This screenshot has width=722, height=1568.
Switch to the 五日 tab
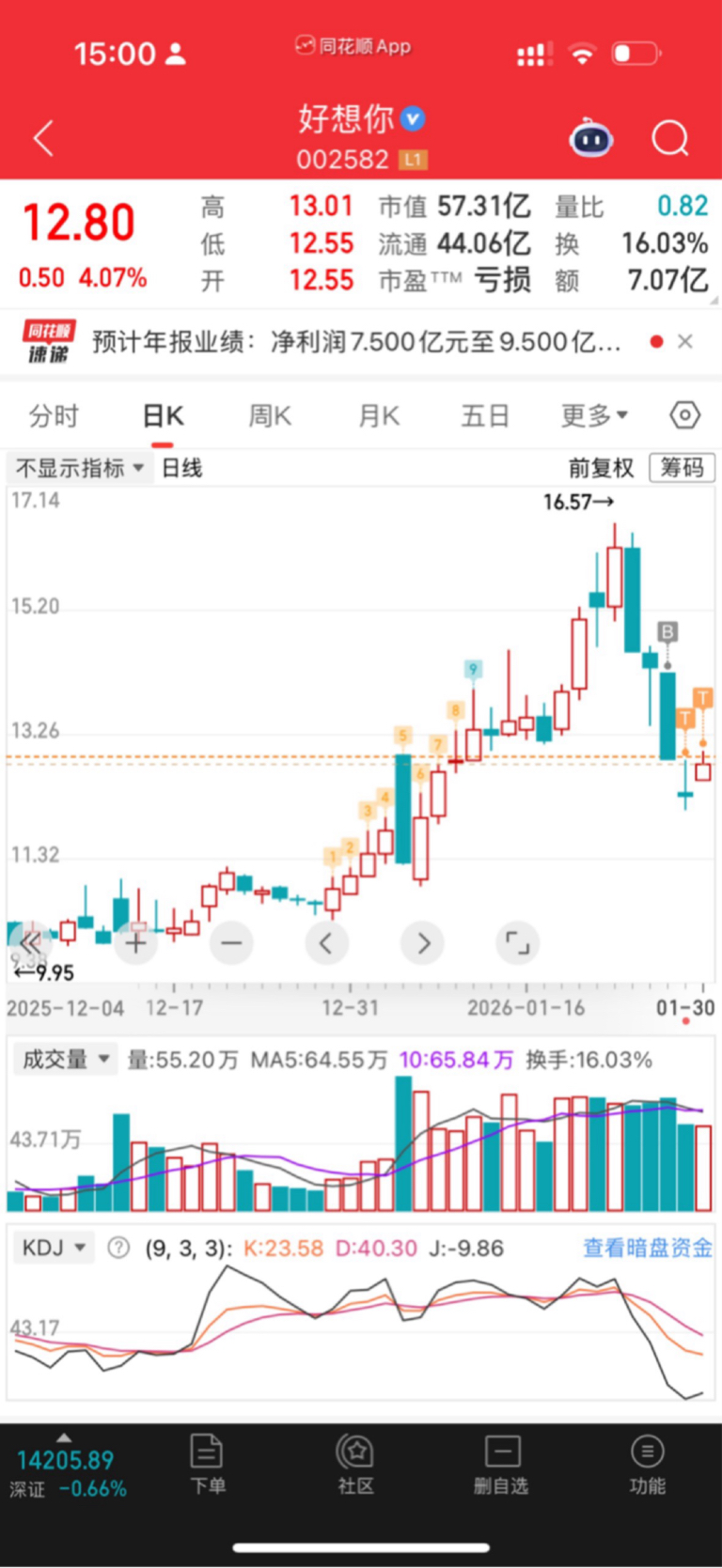click(485, 415)
